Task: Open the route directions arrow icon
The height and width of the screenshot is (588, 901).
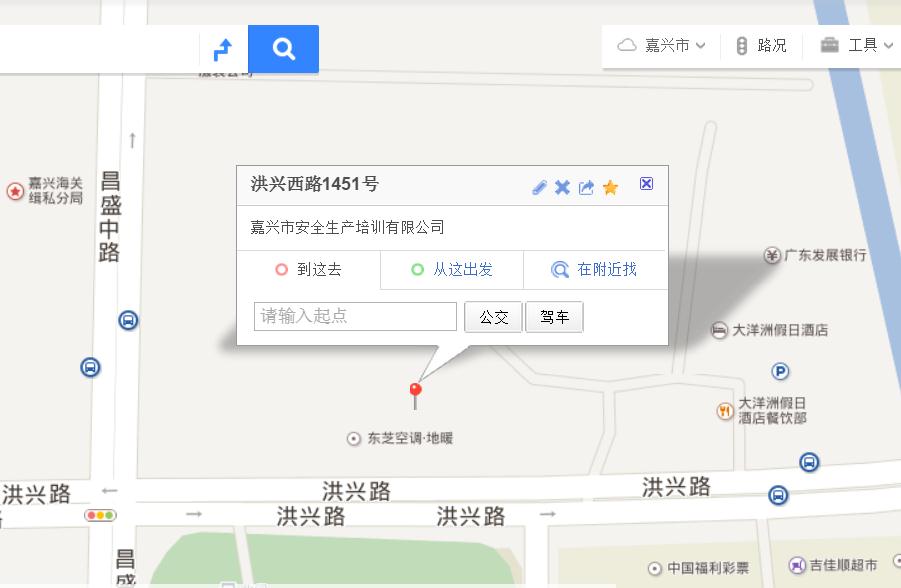Action: [x=223, y=49]
